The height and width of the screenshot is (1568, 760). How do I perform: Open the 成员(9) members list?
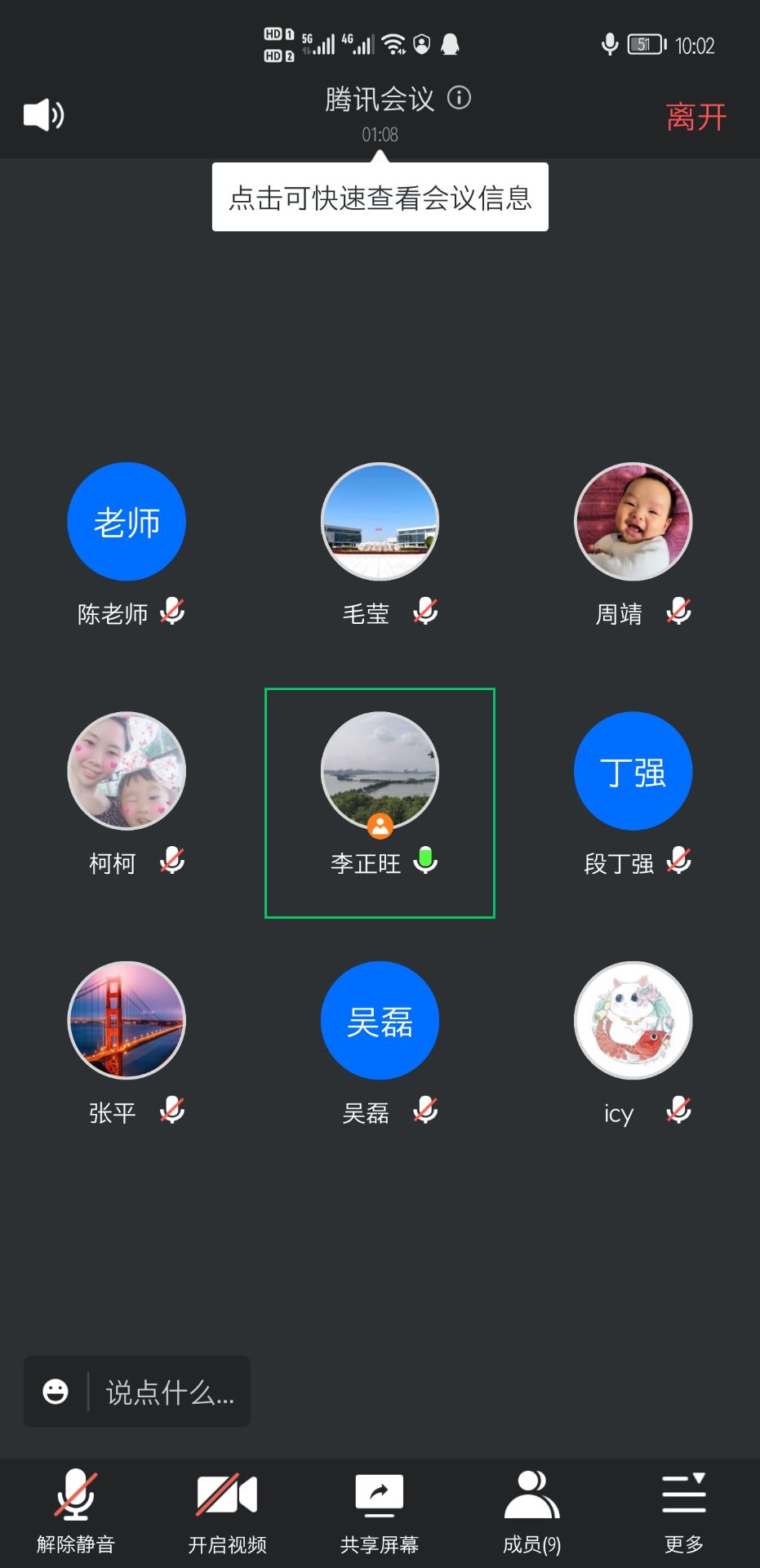pos(531,1511)
